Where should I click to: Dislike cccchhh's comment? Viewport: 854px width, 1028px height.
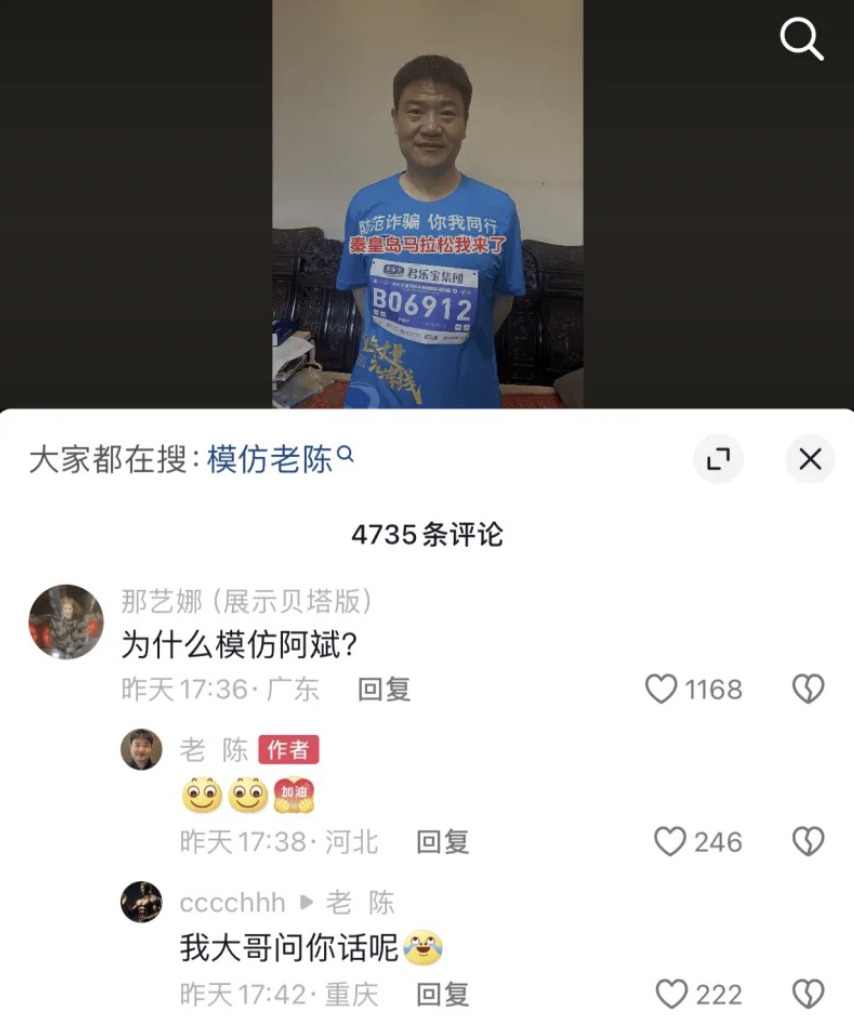808,994
